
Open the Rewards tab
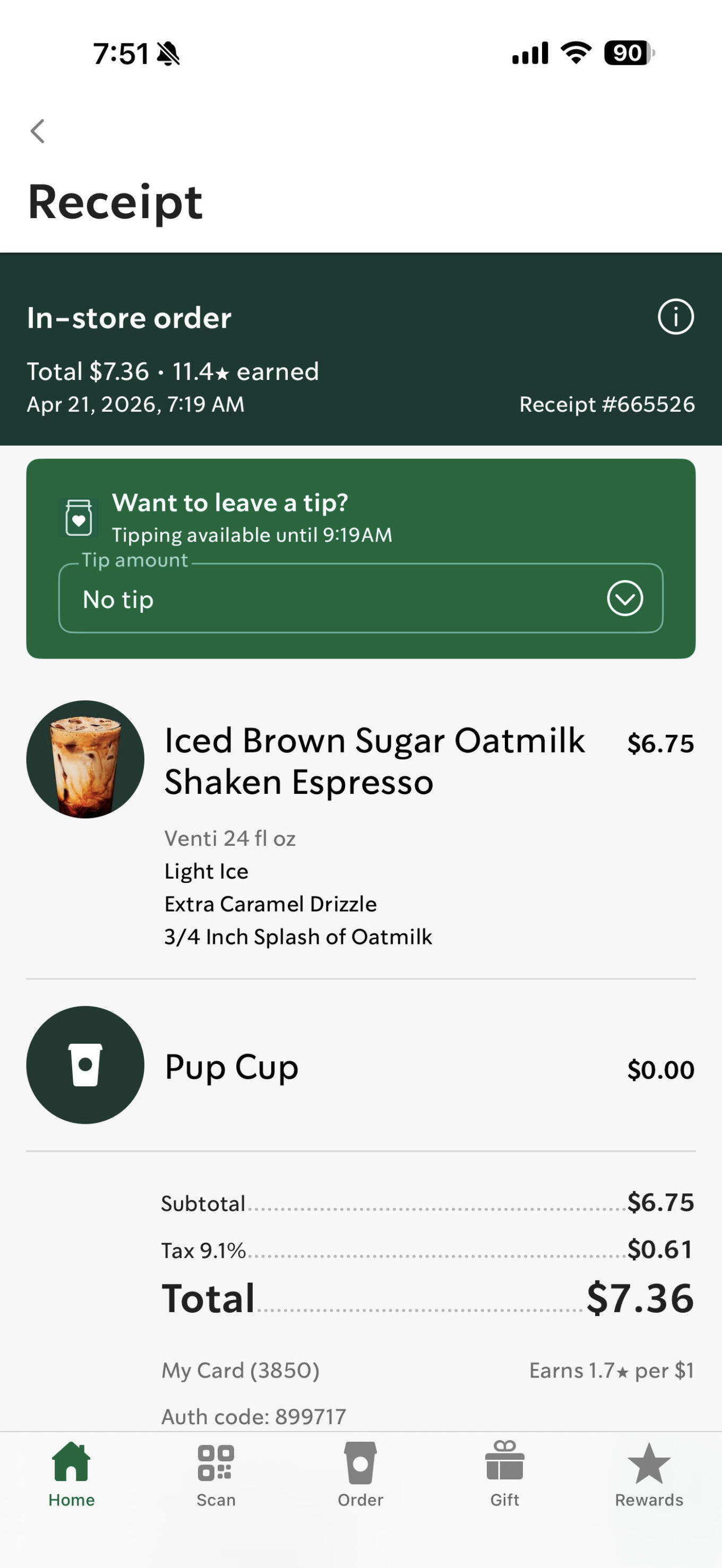tap(649, 1474)
